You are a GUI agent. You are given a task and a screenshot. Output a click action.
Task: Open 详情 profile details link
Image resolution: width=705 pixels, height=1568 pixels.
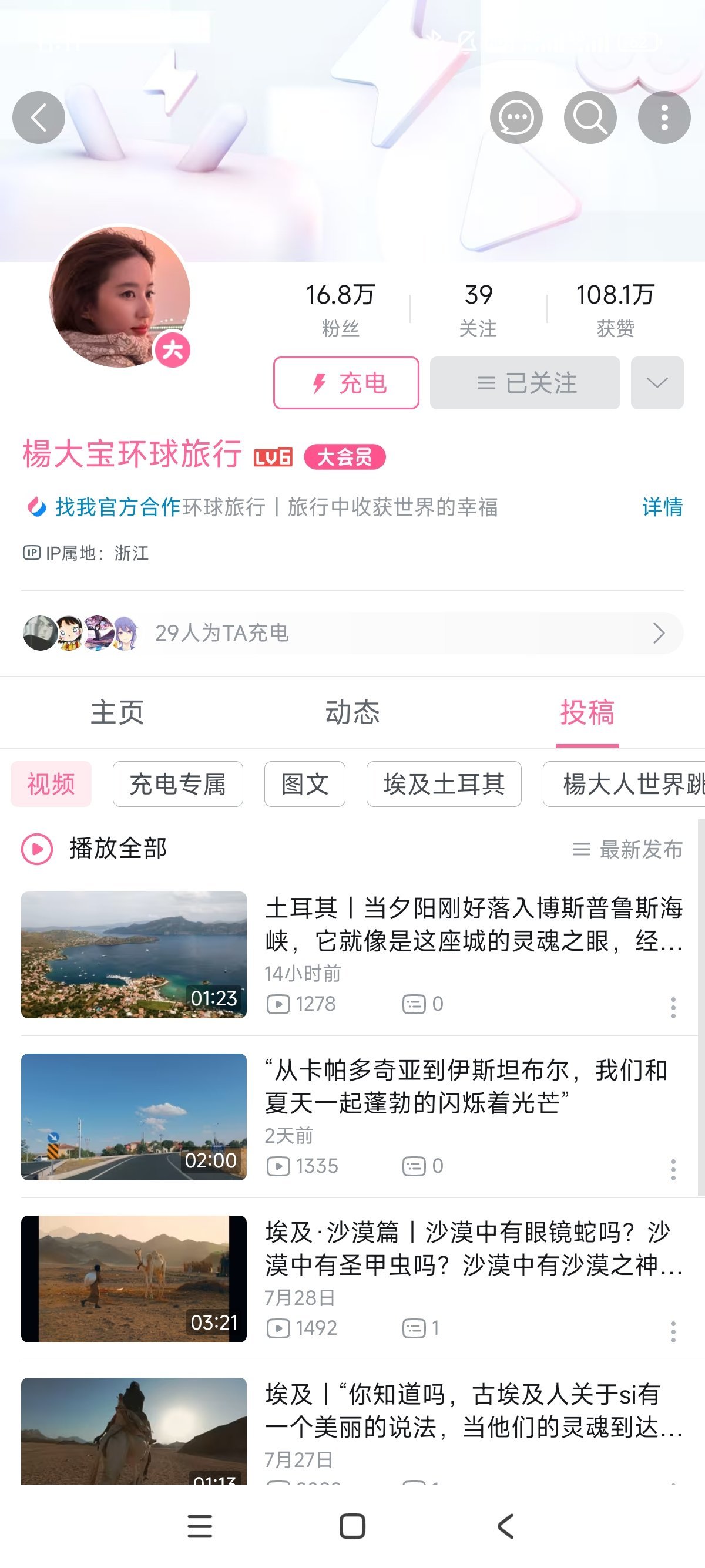(x=662, y=507)
